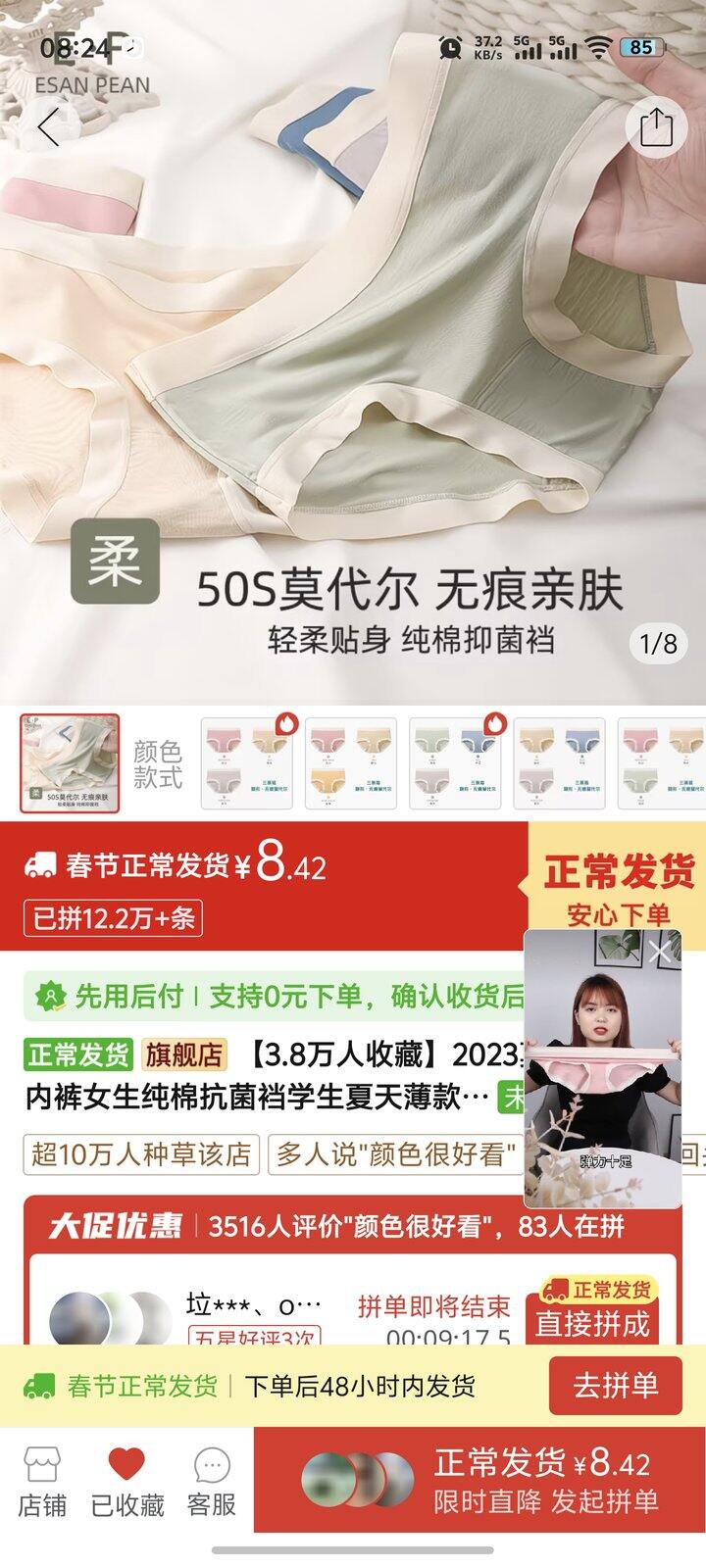This screenshot has width=706, height=1568.
Task: Open the 先用后付 pay-later banner
Action: click(275, 997)
